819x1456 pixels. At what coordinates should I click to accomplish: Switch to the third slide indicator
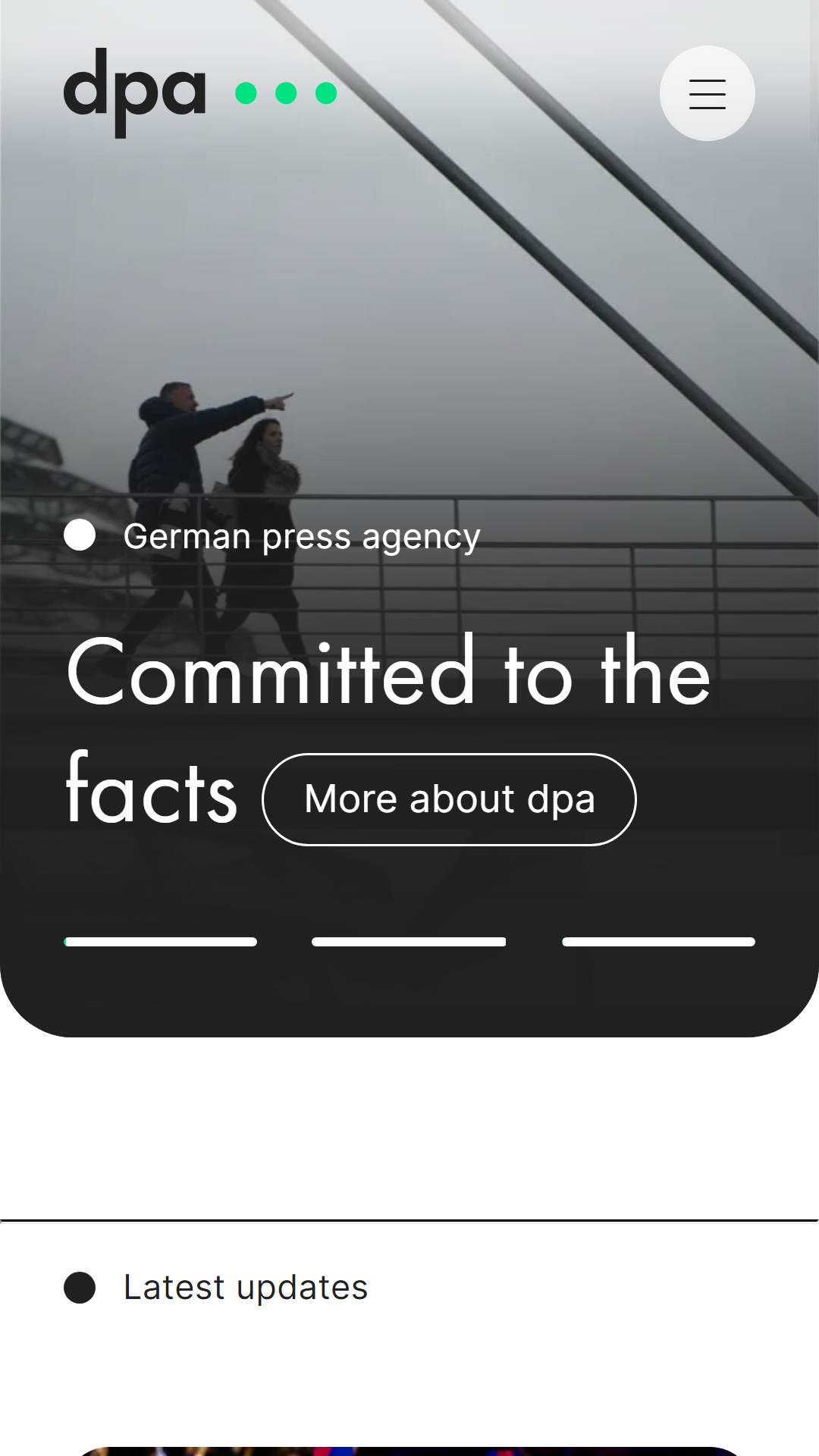click(658, 942)
